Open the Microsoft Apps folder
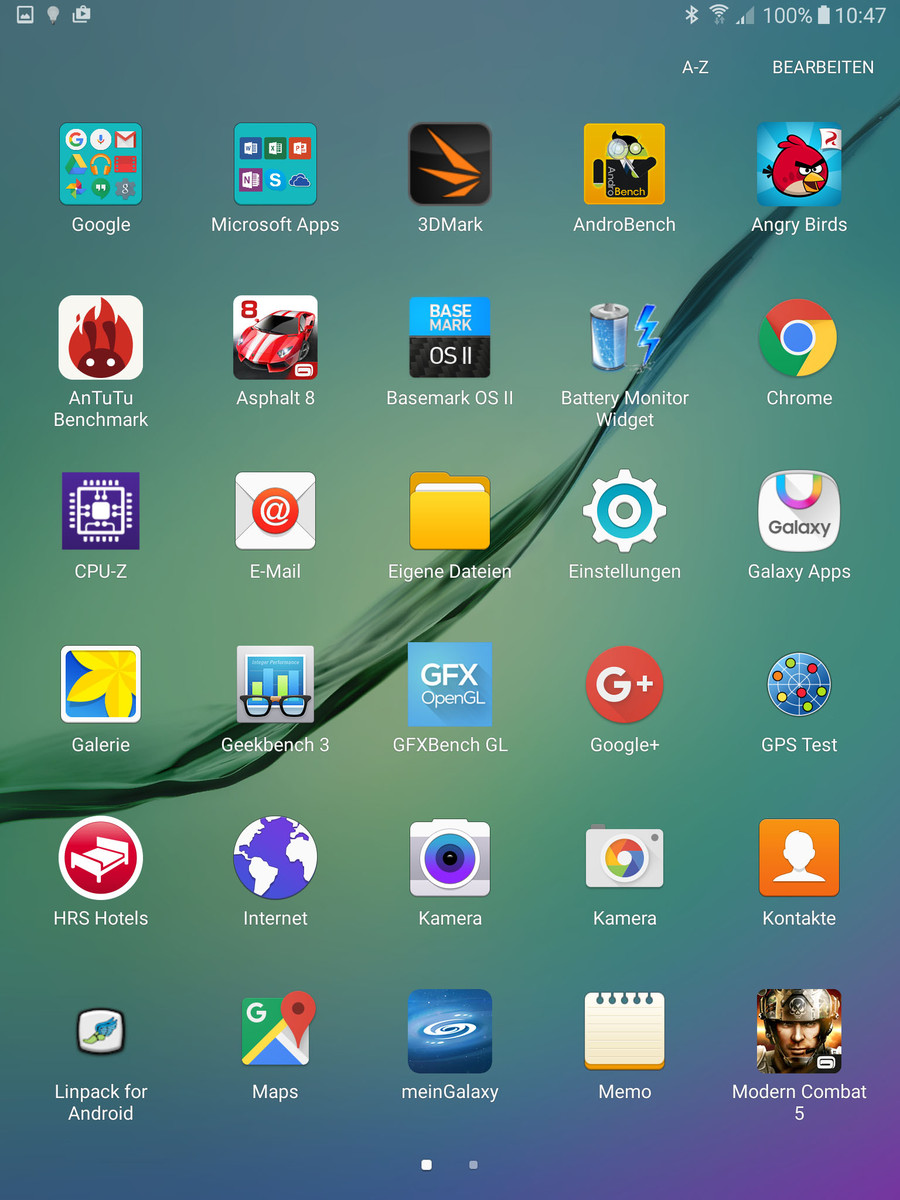This screenshot has width=900, height=1200. tap(275, 165)
